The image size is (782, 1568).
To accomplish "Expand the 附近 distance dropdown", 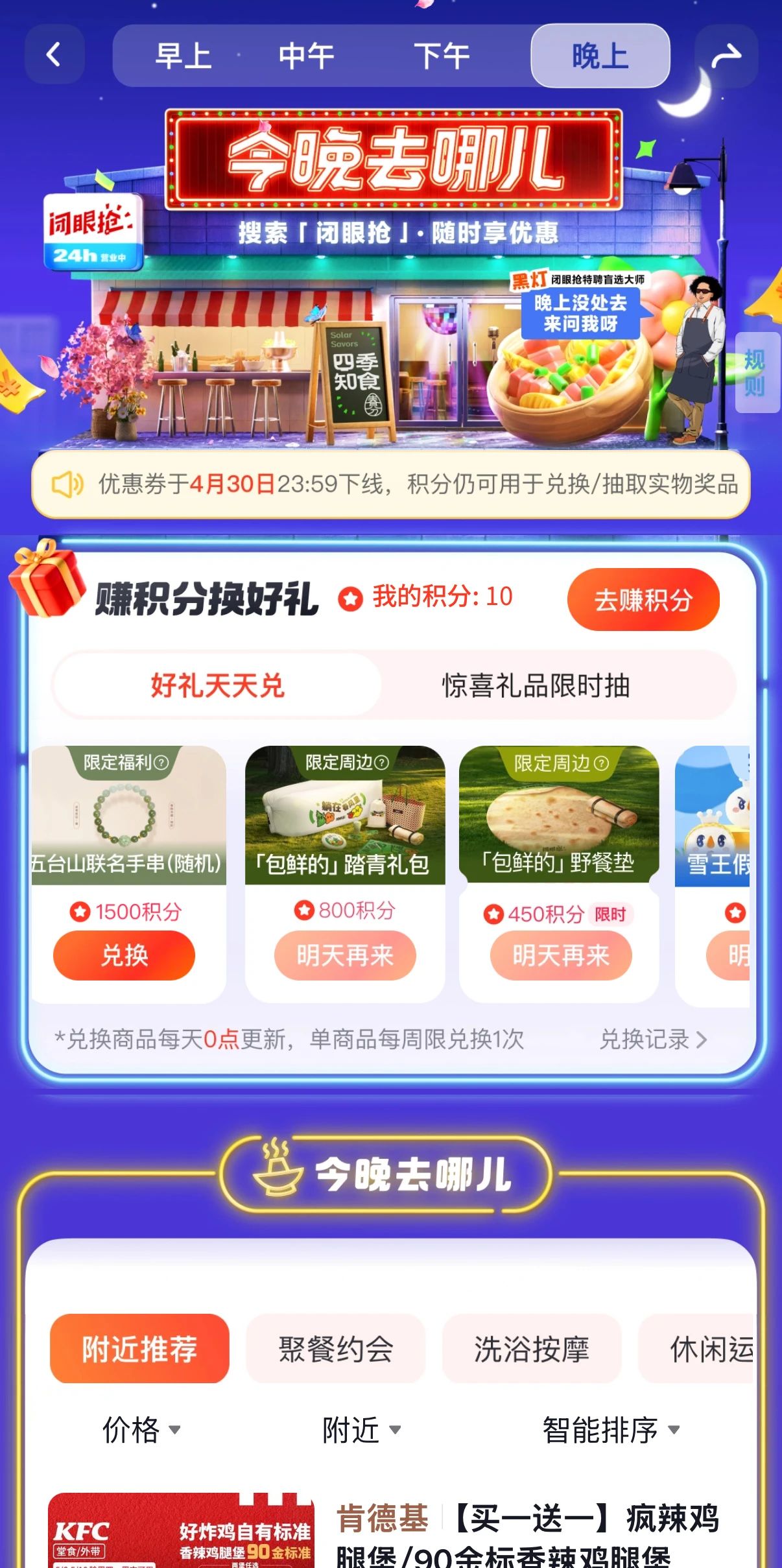I will coord(361,1430).
